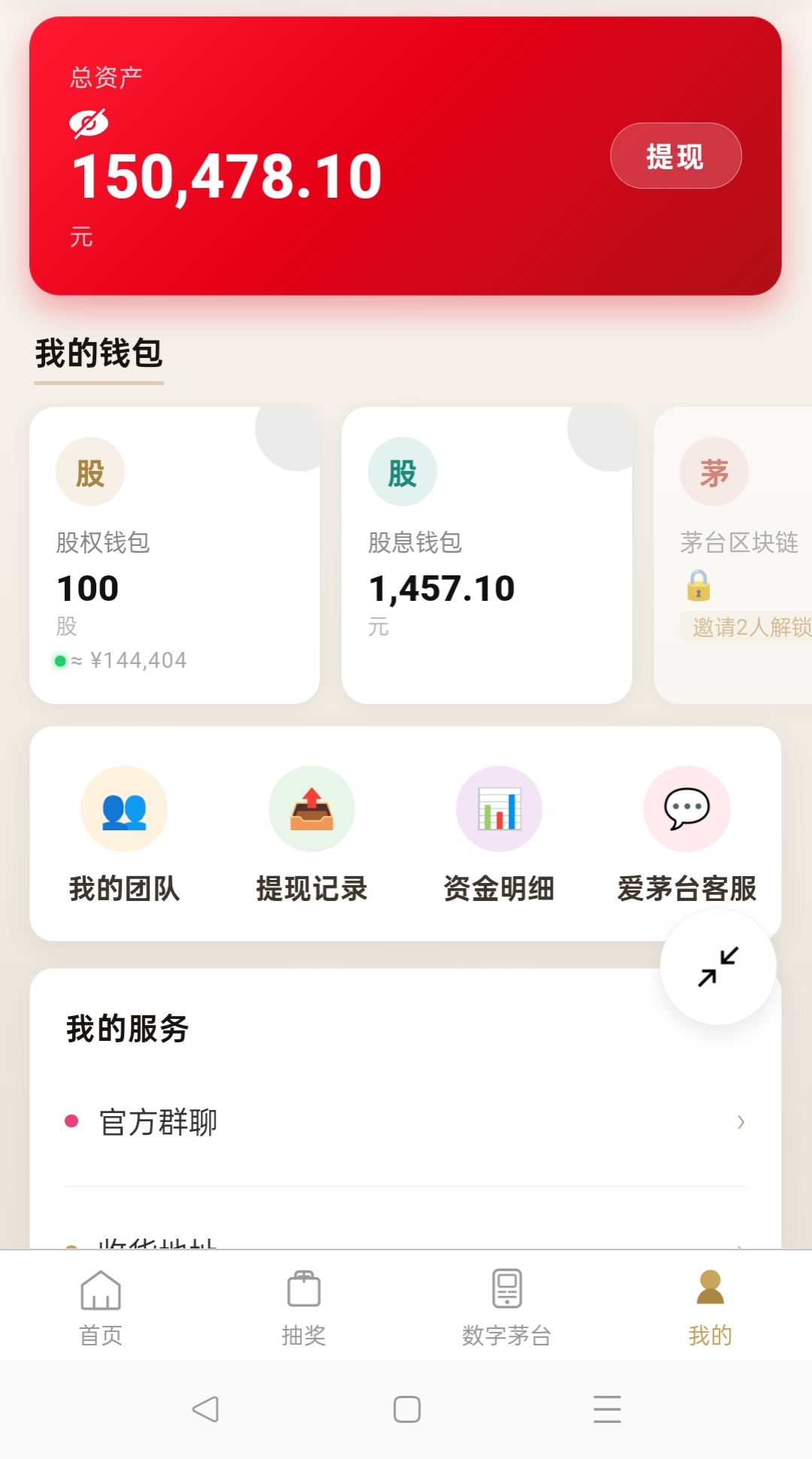Tap the floating collapse arrows button
This screenshot has height=1459, width=812.
pos(718,966)
